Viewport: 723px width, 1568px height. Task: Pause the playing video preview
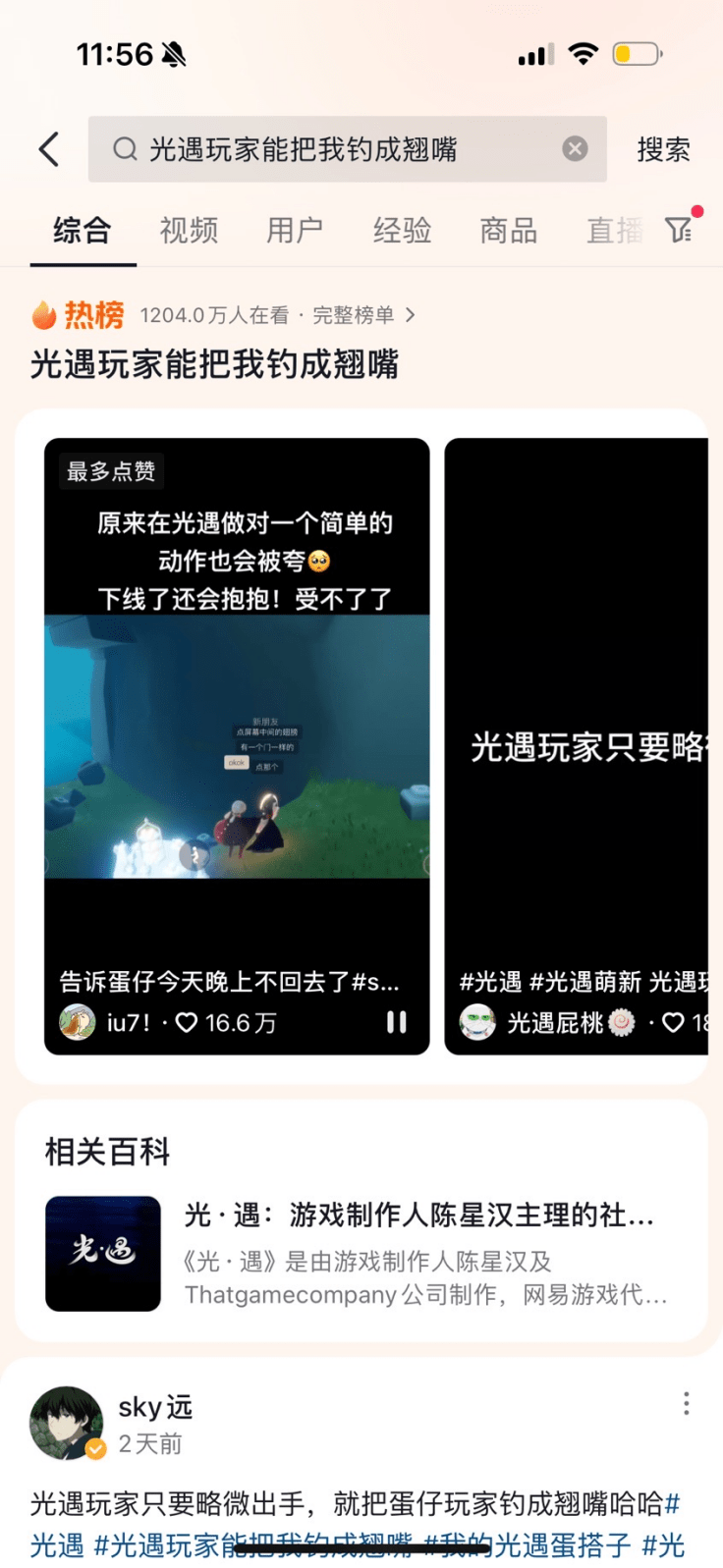(x=396, y=1022)
